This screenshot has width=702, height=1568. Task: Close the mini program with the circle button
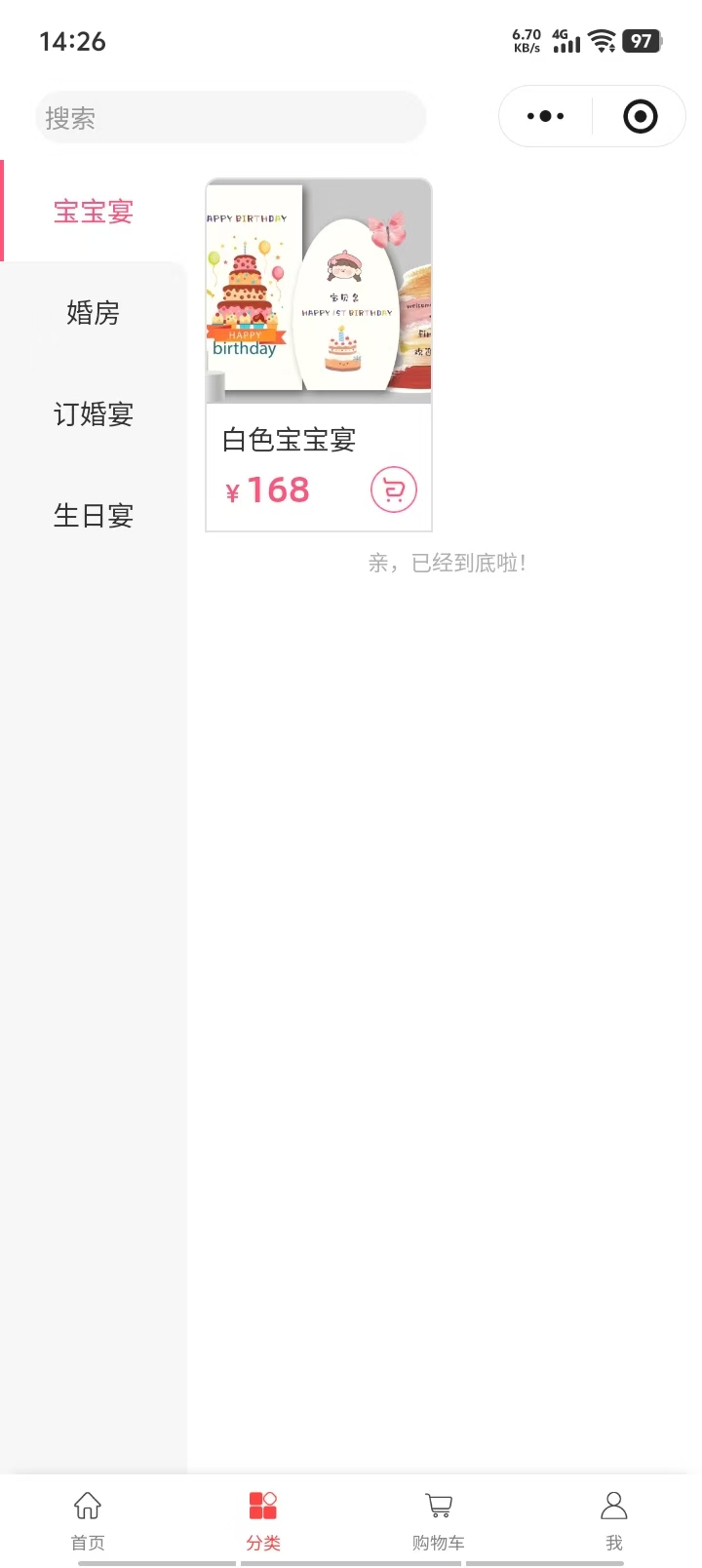640,117
